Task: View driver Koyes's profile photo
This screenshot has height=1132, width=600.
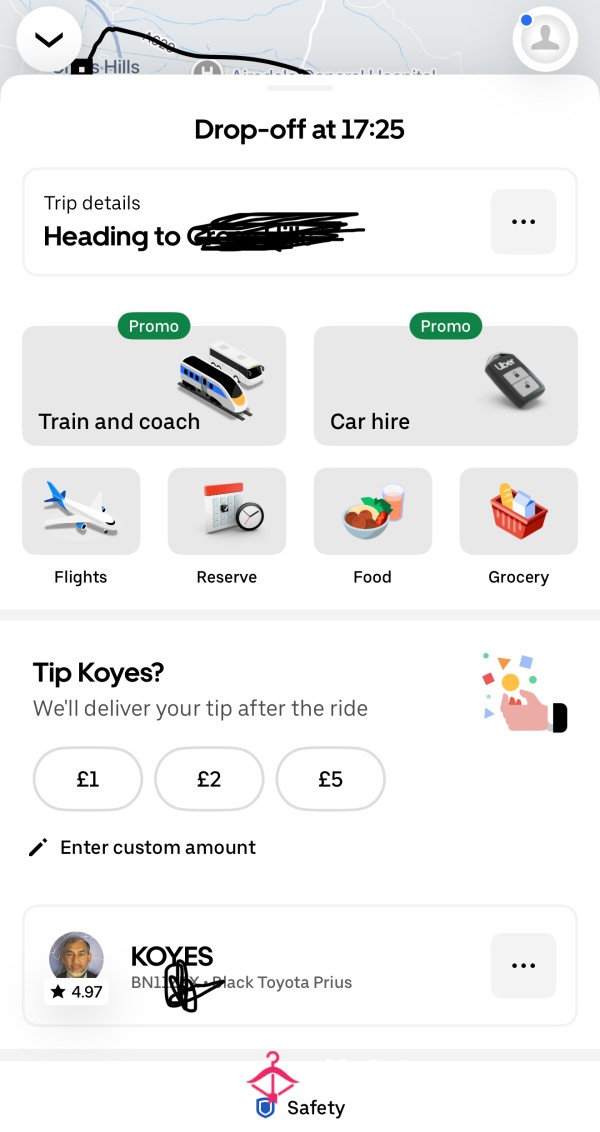Action: [76, 957]
